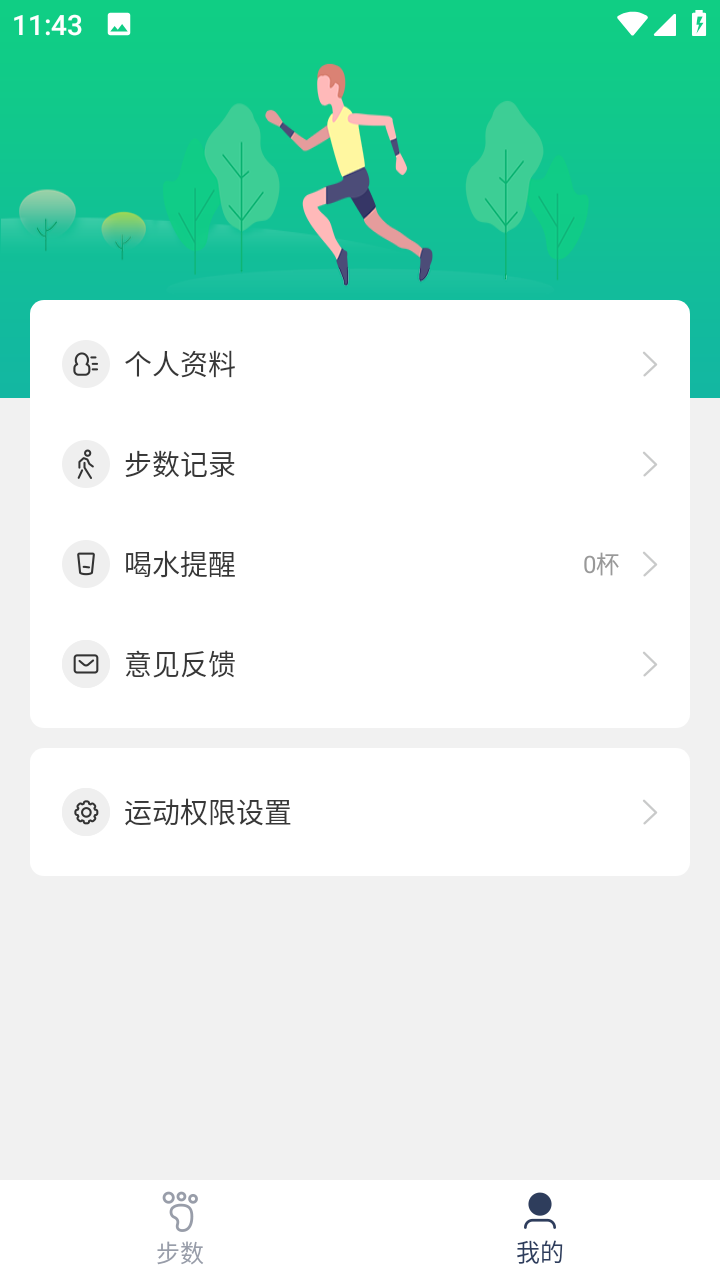Open the 意见反馈 feedback page
The width and height of the screenshot is (720, 1280).
(360, 663)
